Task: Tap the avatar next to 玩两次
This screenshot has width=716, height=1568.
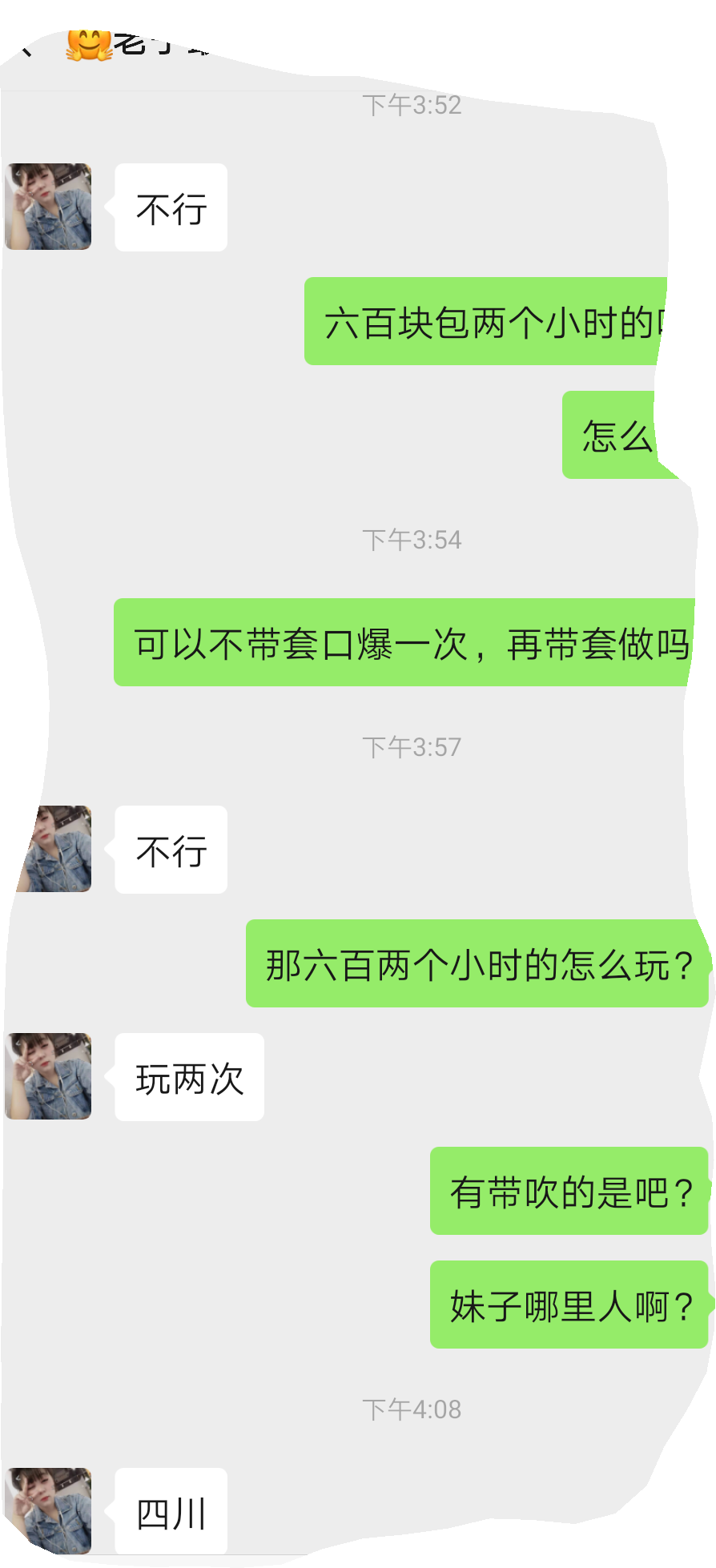Action: (49, 1076)
